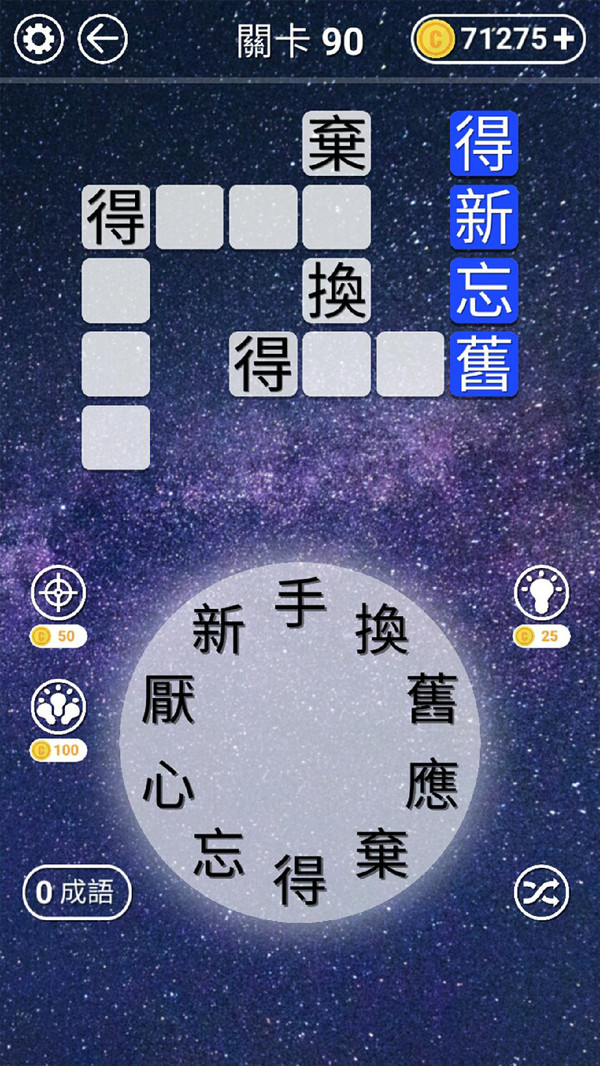Open the 0 成語 idiom list

(76, 892)
